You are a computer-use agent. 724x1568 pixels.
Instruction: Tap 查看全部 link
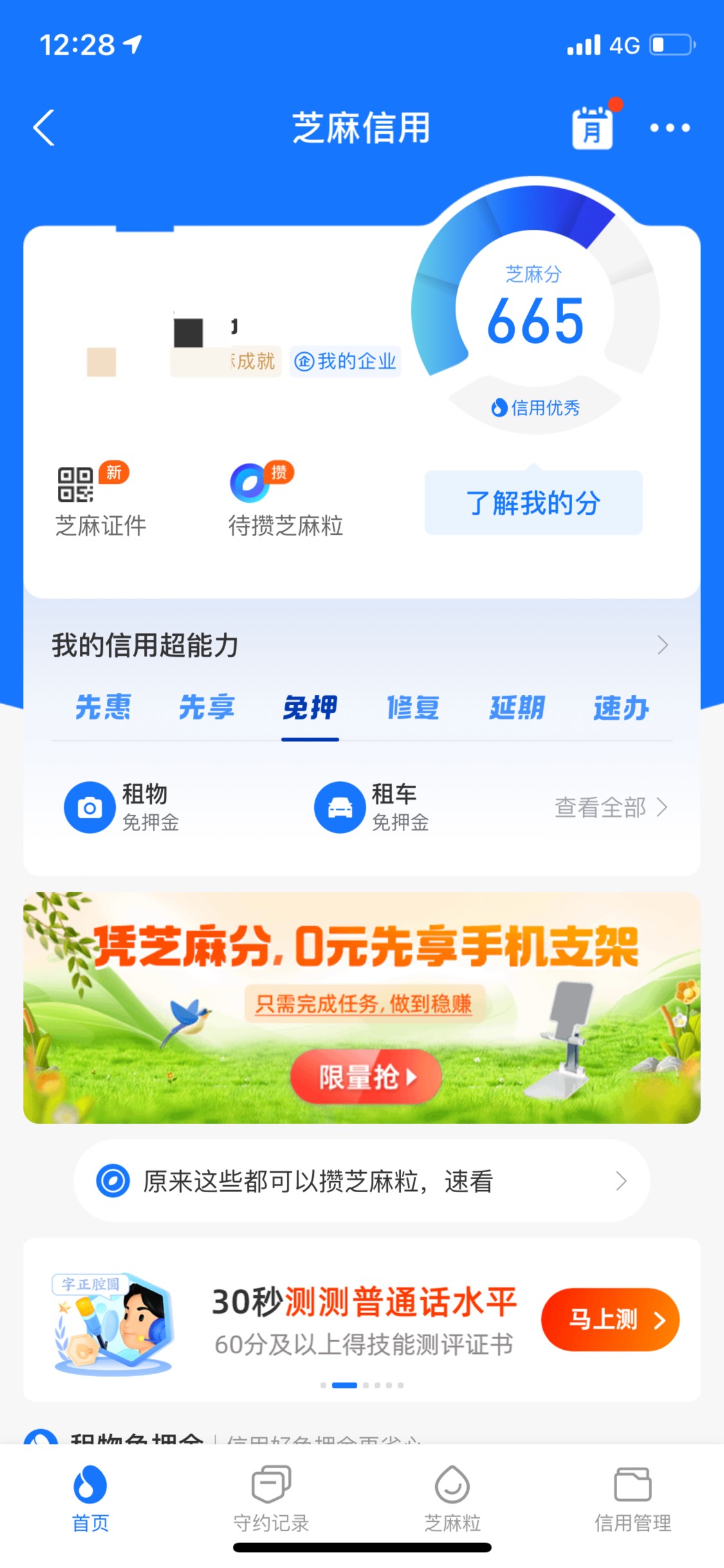click(x=610, y=807)
